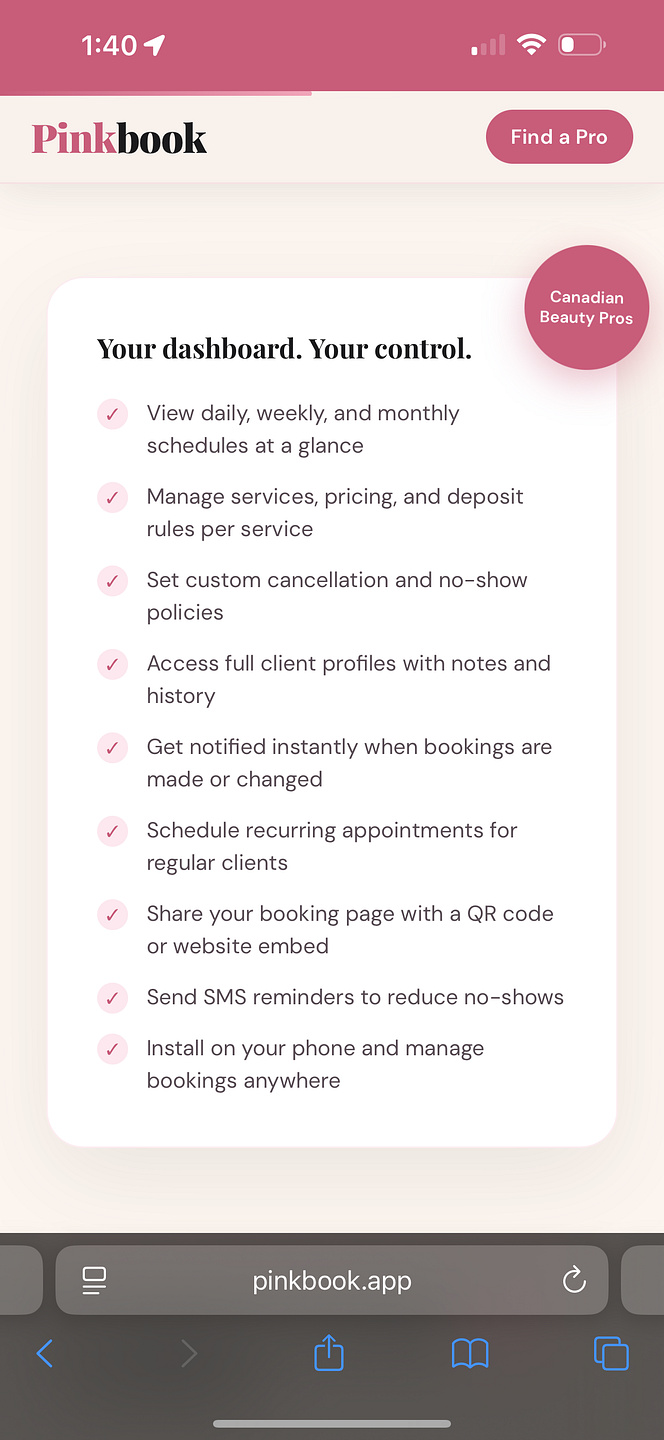Tap the Find a Pro button
Viewport: 664px width, 1440px height.
pyautogui.click(x=559, y=137)
